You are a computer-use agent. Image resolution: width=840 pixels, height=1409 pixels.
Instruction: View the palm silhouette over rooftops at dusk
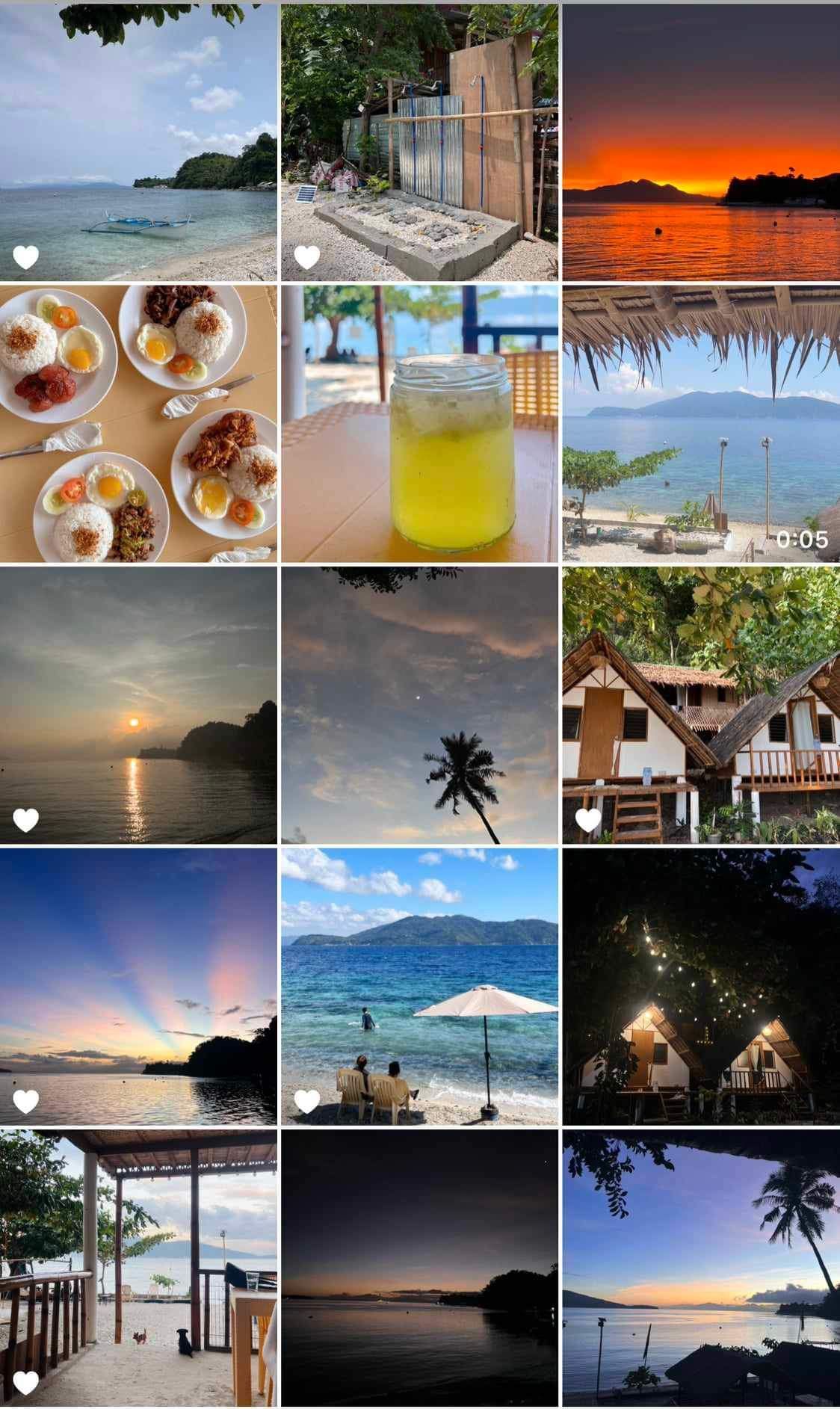coord(700,1268)
